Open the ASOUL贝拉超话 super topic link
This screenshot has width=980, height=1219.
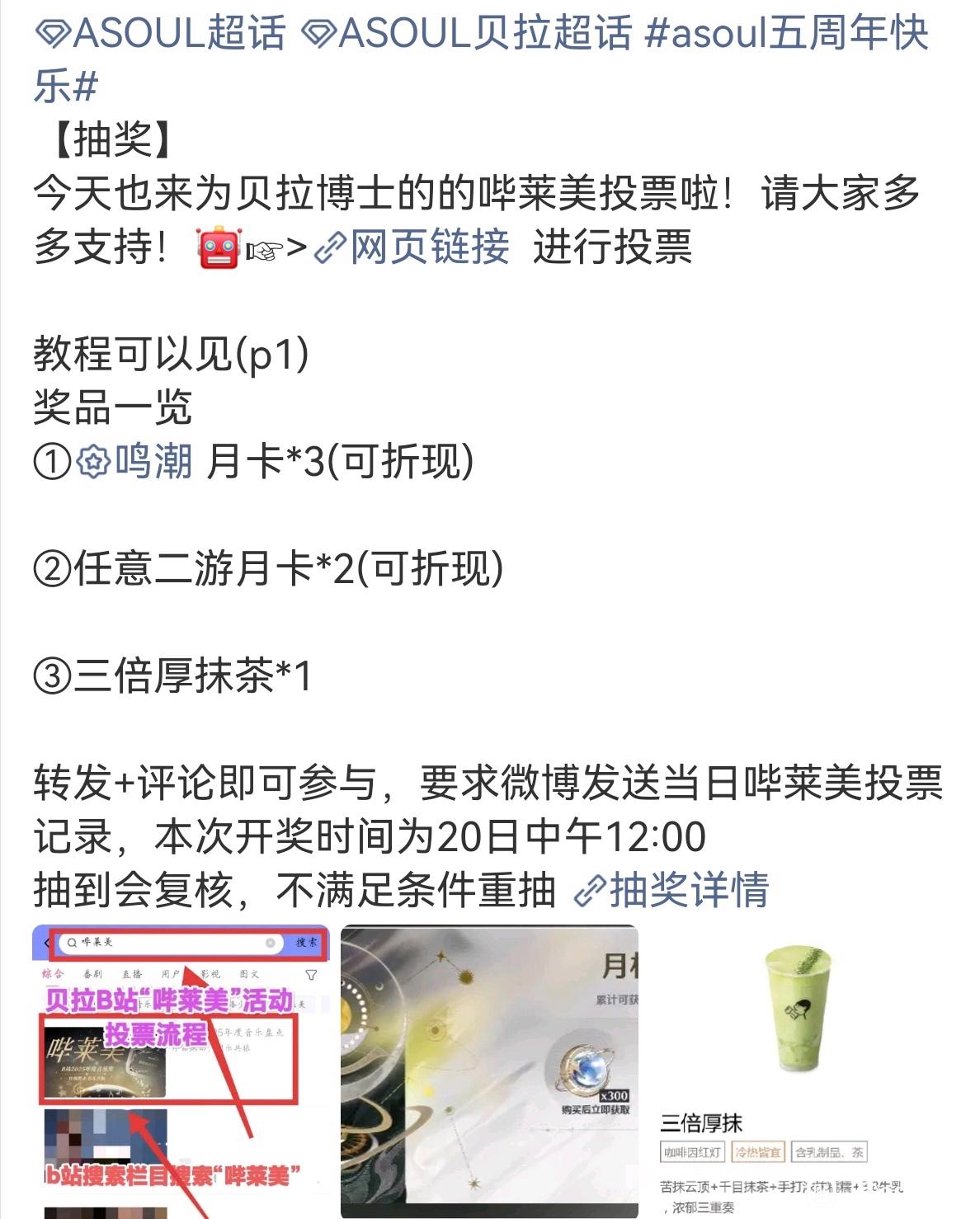click(466, 34)
